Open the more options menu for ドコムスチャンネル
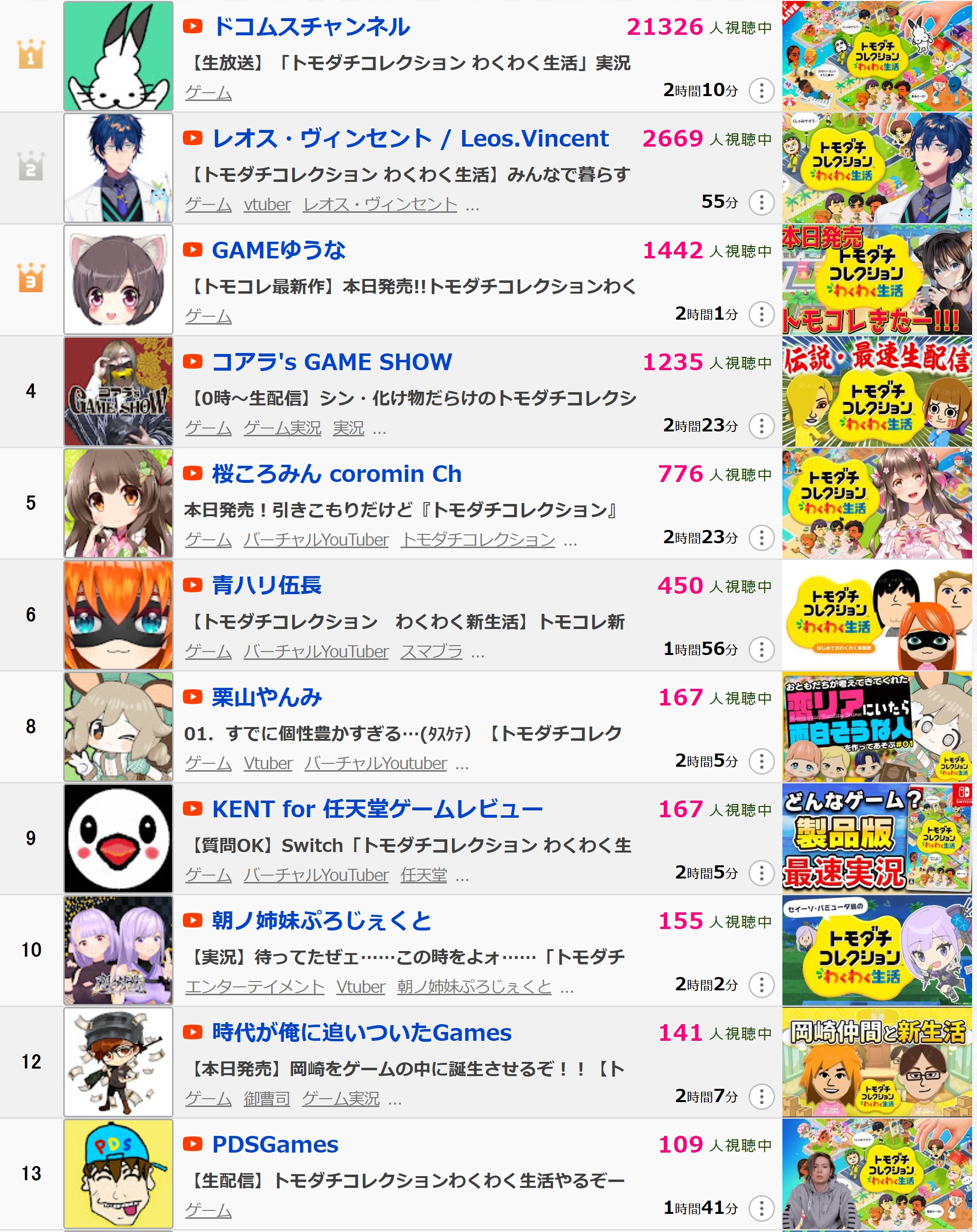Viewport: 977px width, 1232px height. click(761, 90)
